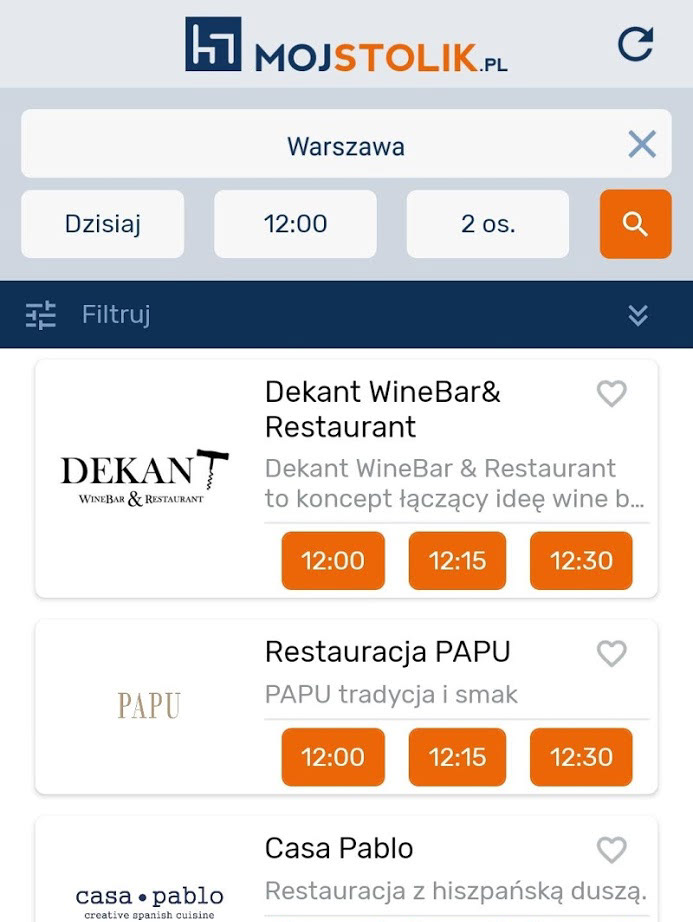Book Dekant WineBar at 12:30
This screenshot has height=922, width=693.
(x=581, y=561)
